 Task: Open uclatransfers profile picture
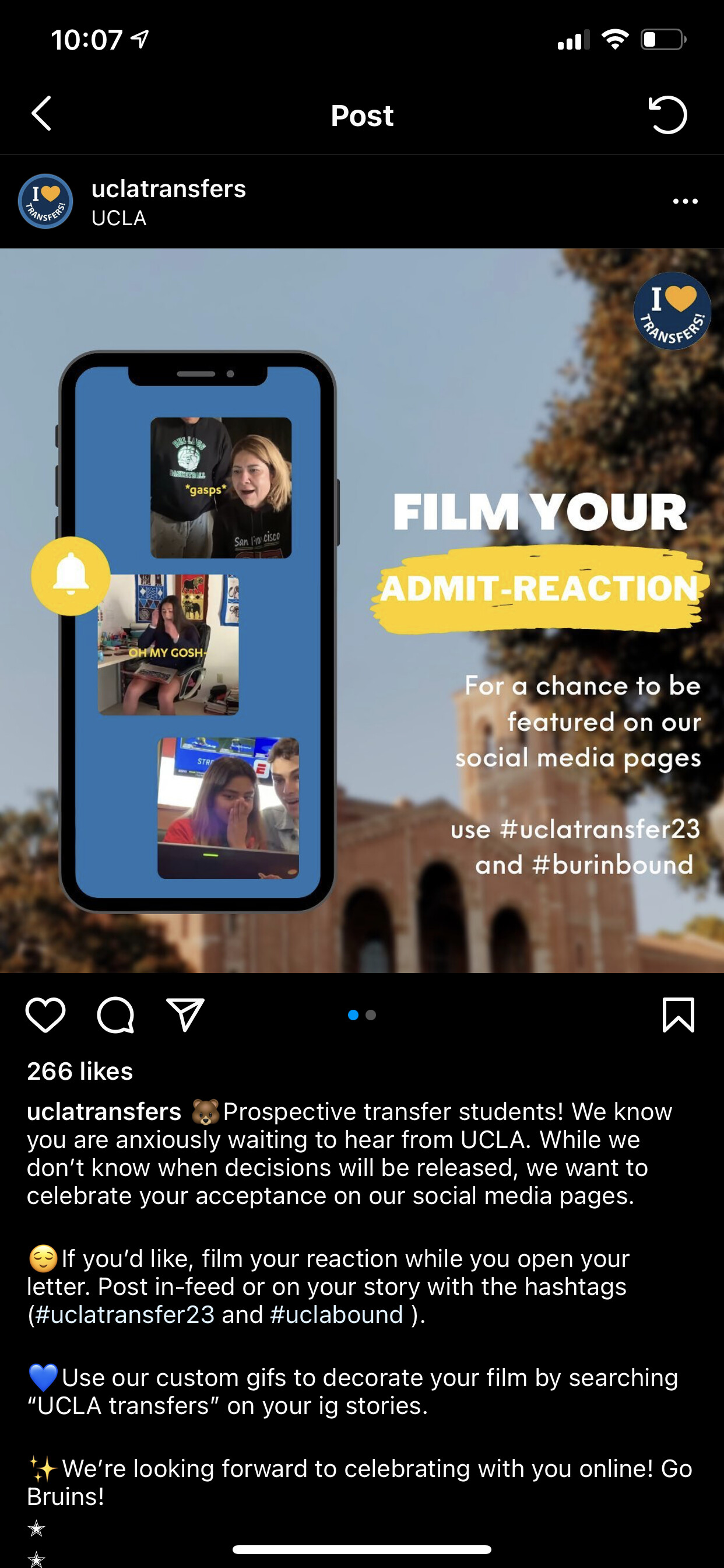click(x=45, y=201)
